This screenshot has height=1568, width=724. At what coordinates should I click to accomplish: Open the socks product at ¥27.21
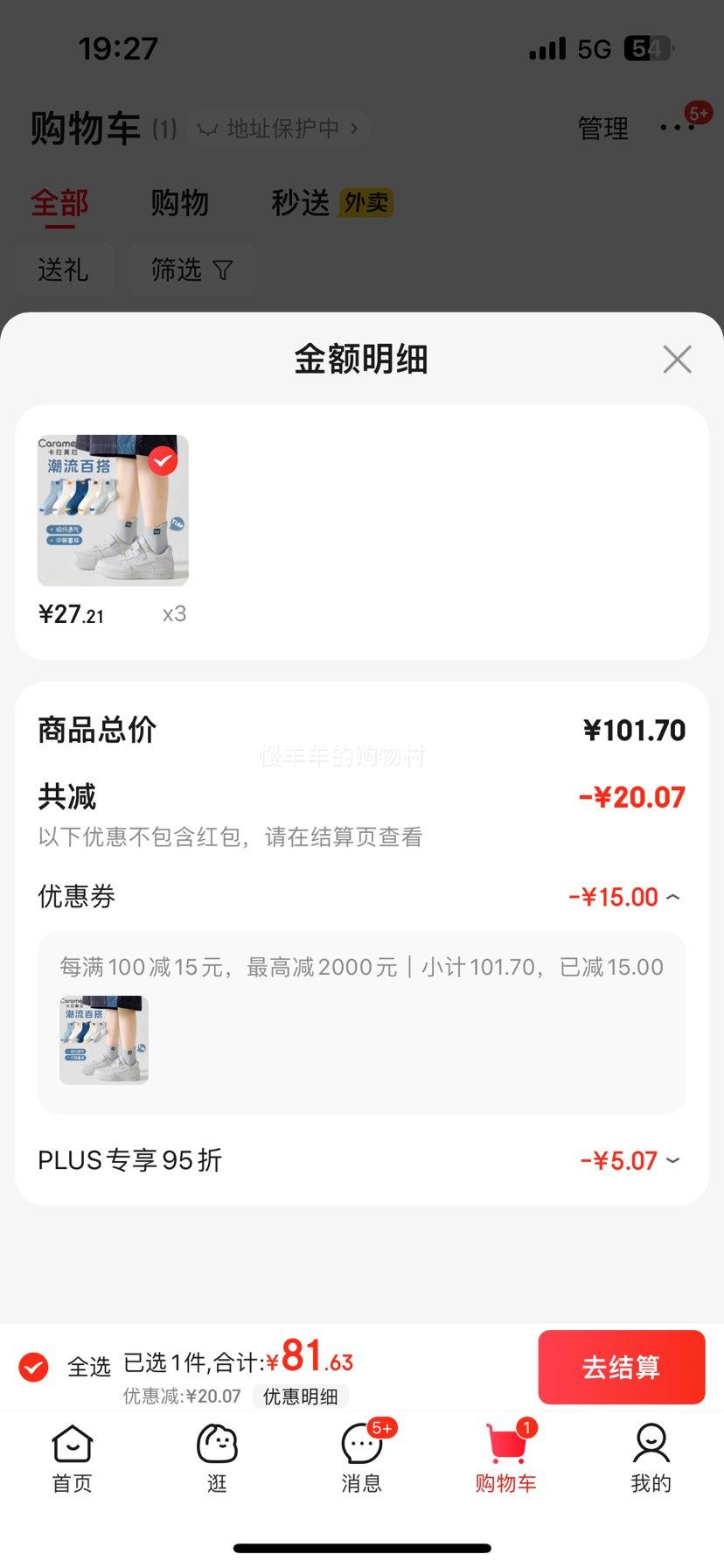113,510
